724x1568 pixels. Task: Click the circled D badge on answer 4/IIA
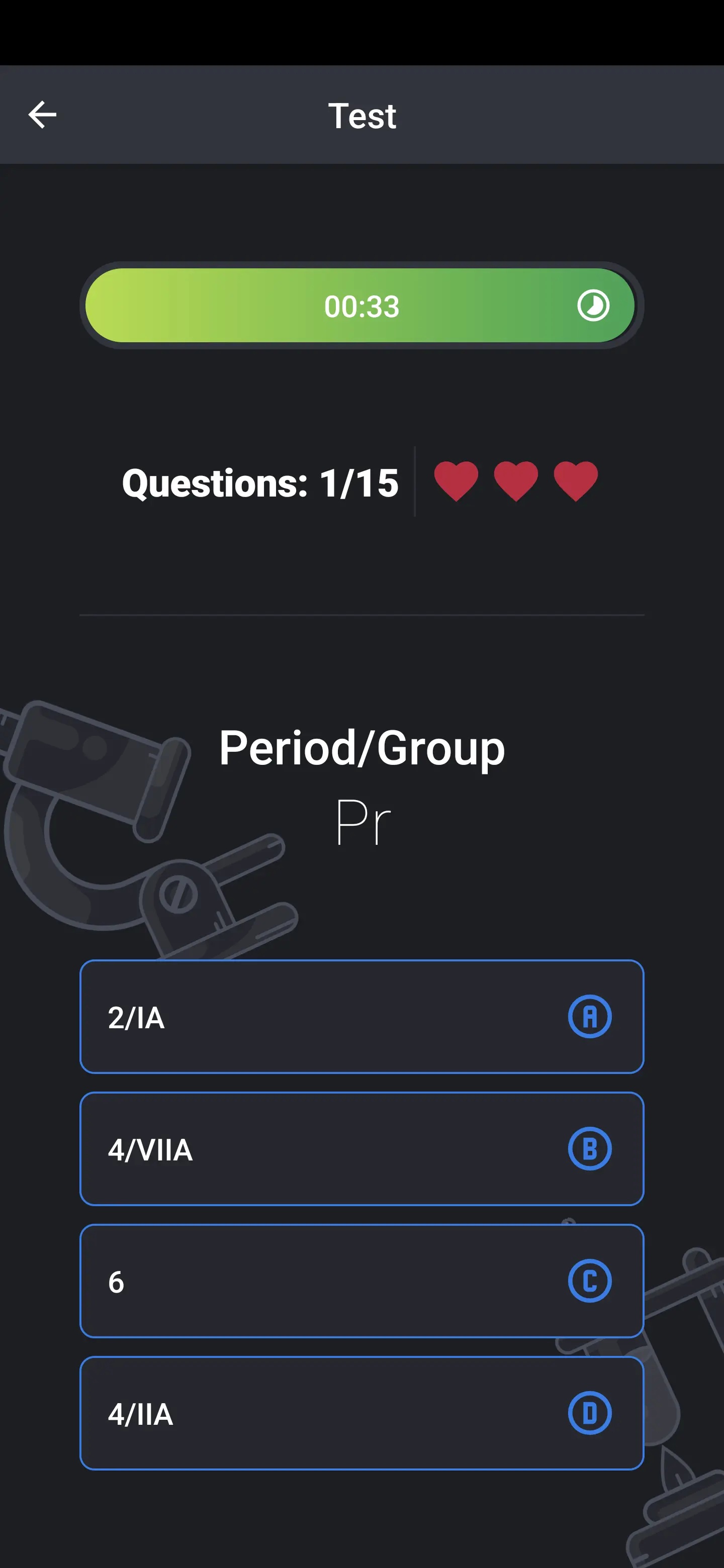tap(589, 1413)
